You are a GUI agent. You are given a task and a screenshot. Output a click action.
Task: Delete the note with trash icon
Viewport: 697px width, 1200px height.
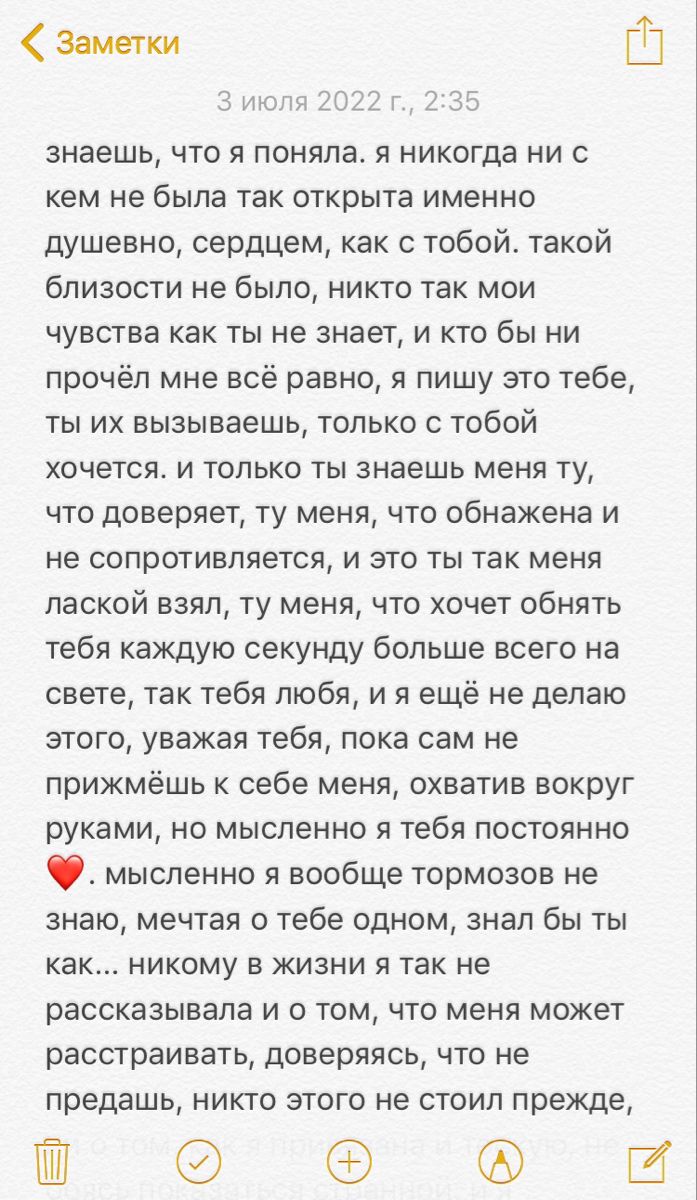(50, 1161)
